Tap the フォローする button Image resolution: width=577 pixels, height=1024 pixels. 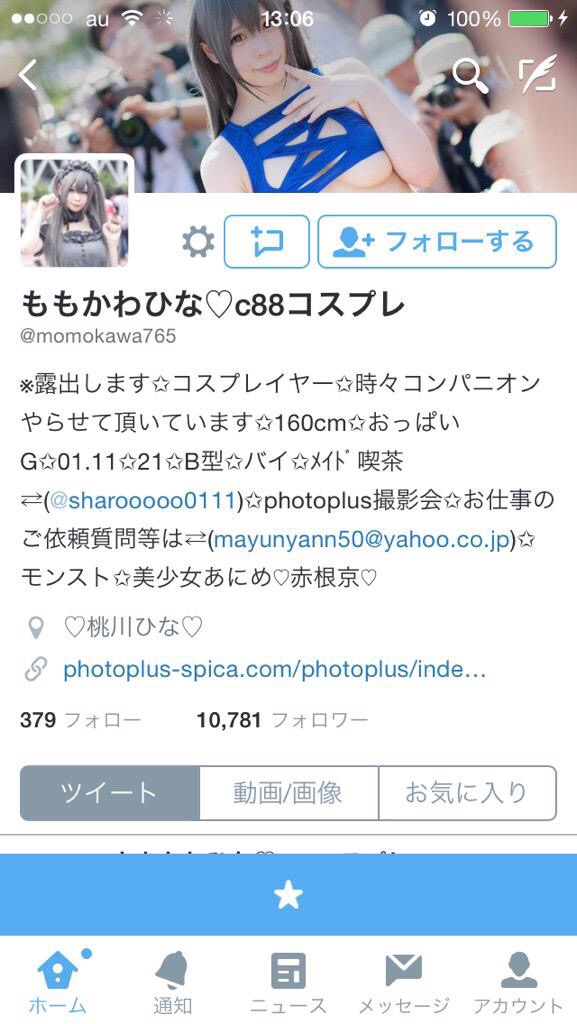coord(437,242)
